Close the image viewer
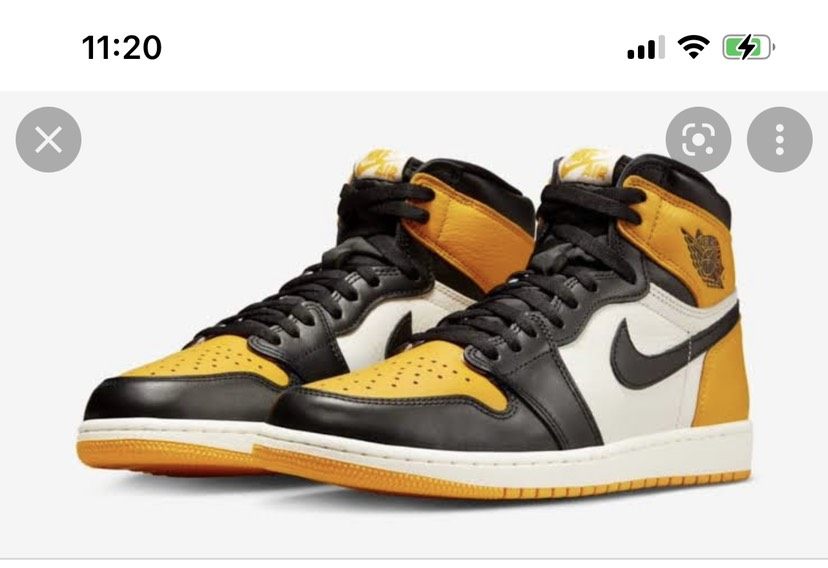Screen dimensions: 828x568 point(48,139)
